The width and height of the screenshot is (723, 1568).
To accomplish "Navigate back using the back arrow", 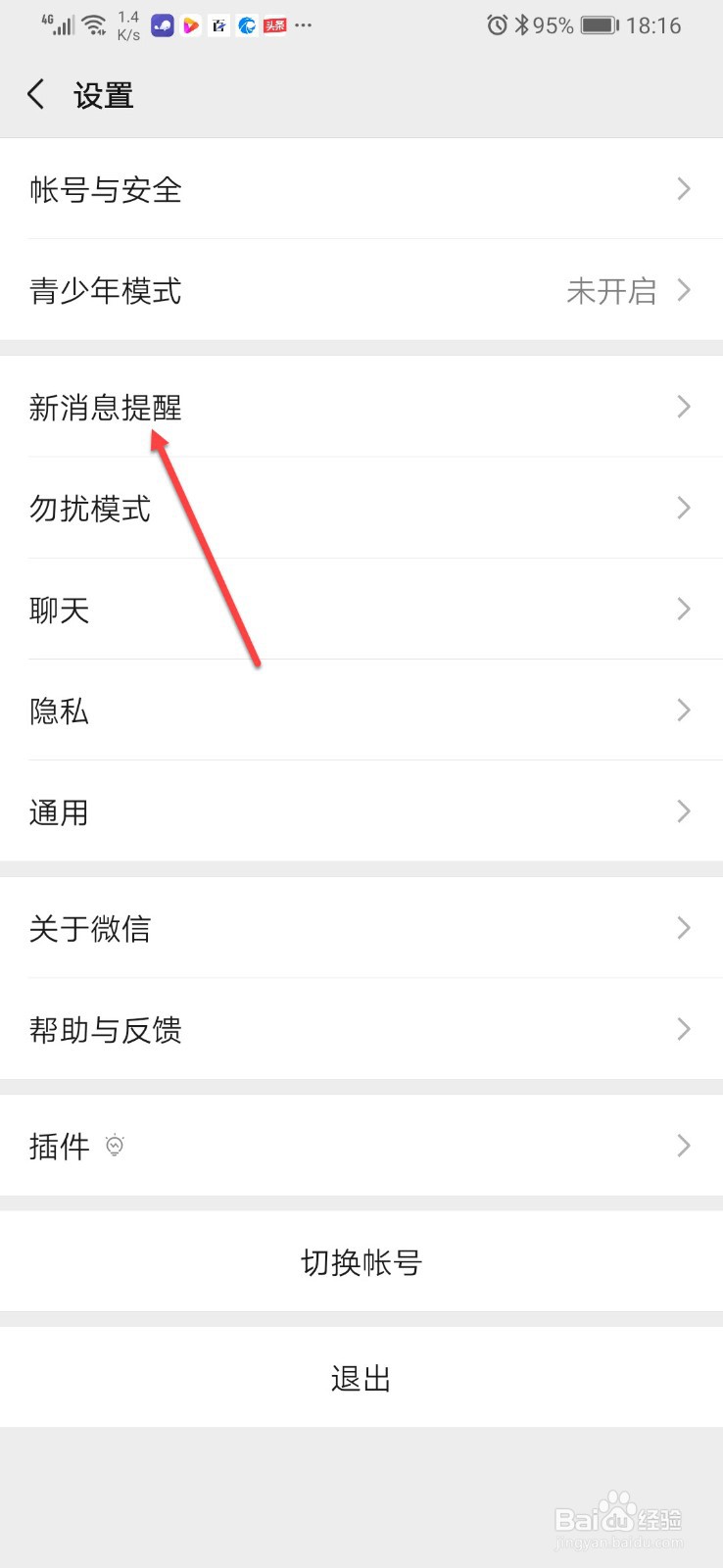I will pos(35,94).
